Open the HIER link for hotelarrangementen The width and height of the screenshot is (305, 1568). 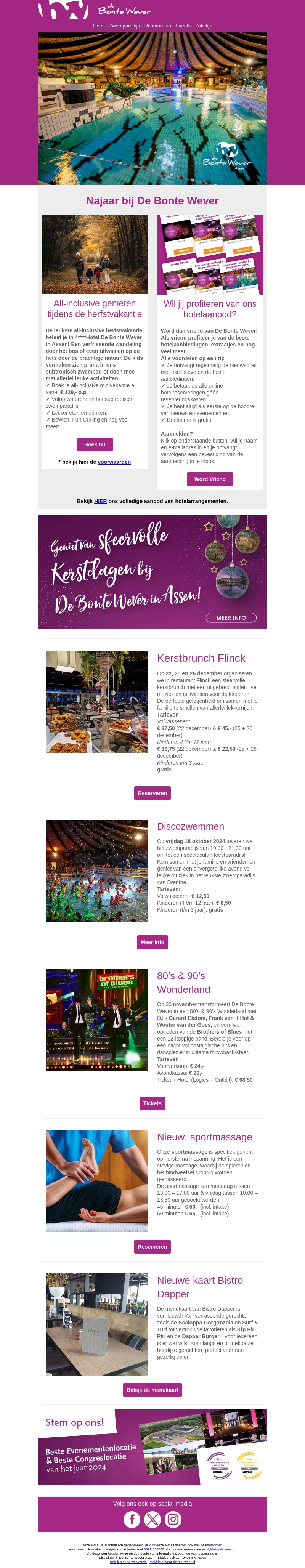click(x=100, y=502)
